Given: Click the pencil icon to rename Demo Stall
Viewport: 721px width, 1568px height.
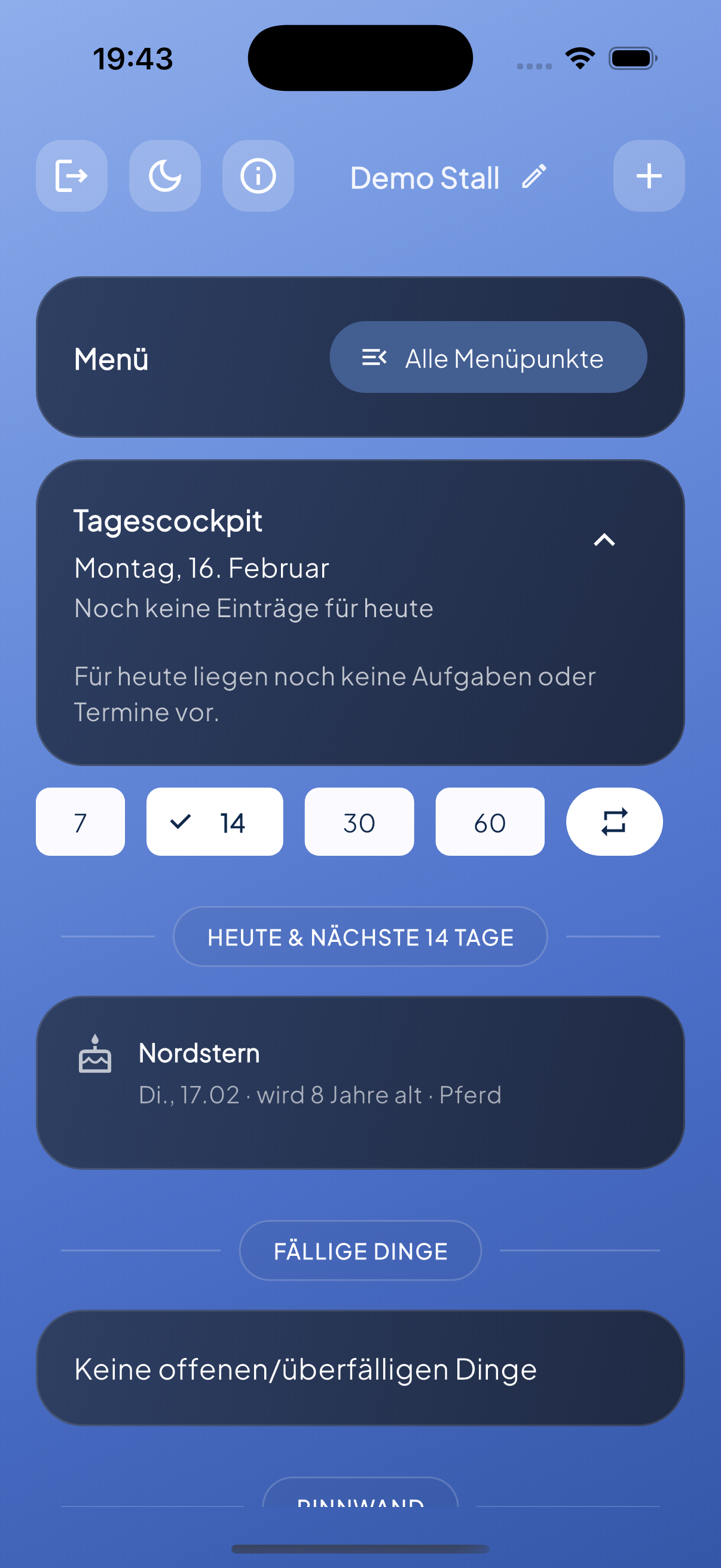Looking at the screenshot, I should point(535,177).
